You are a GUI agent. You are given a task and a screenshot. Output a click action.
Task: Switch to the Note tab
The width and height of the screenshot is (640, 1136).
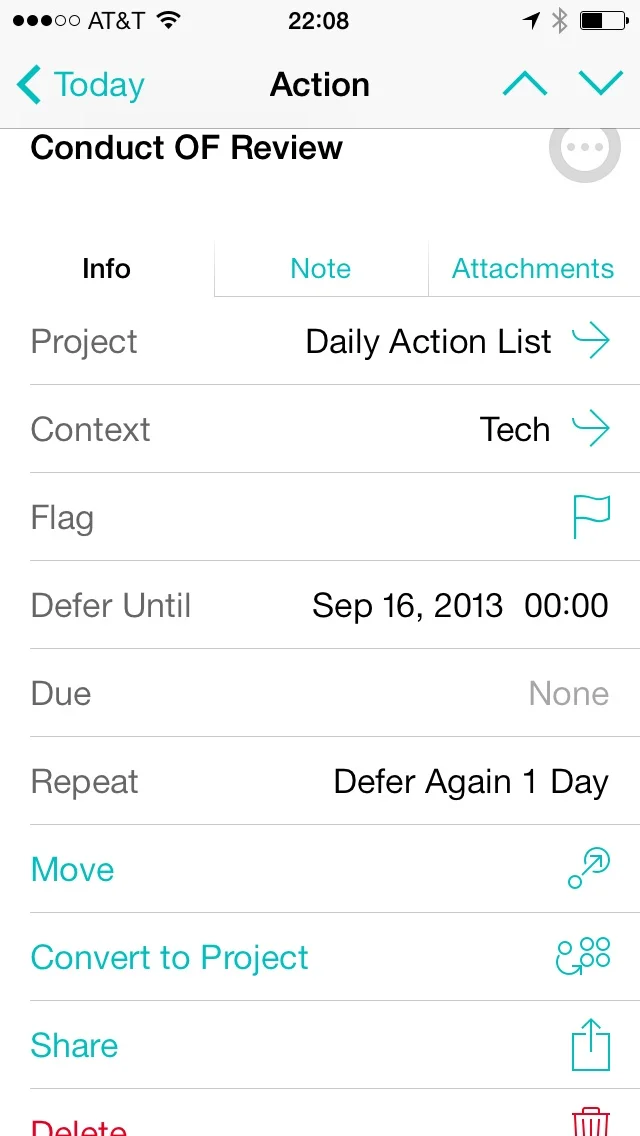point(320,269)
